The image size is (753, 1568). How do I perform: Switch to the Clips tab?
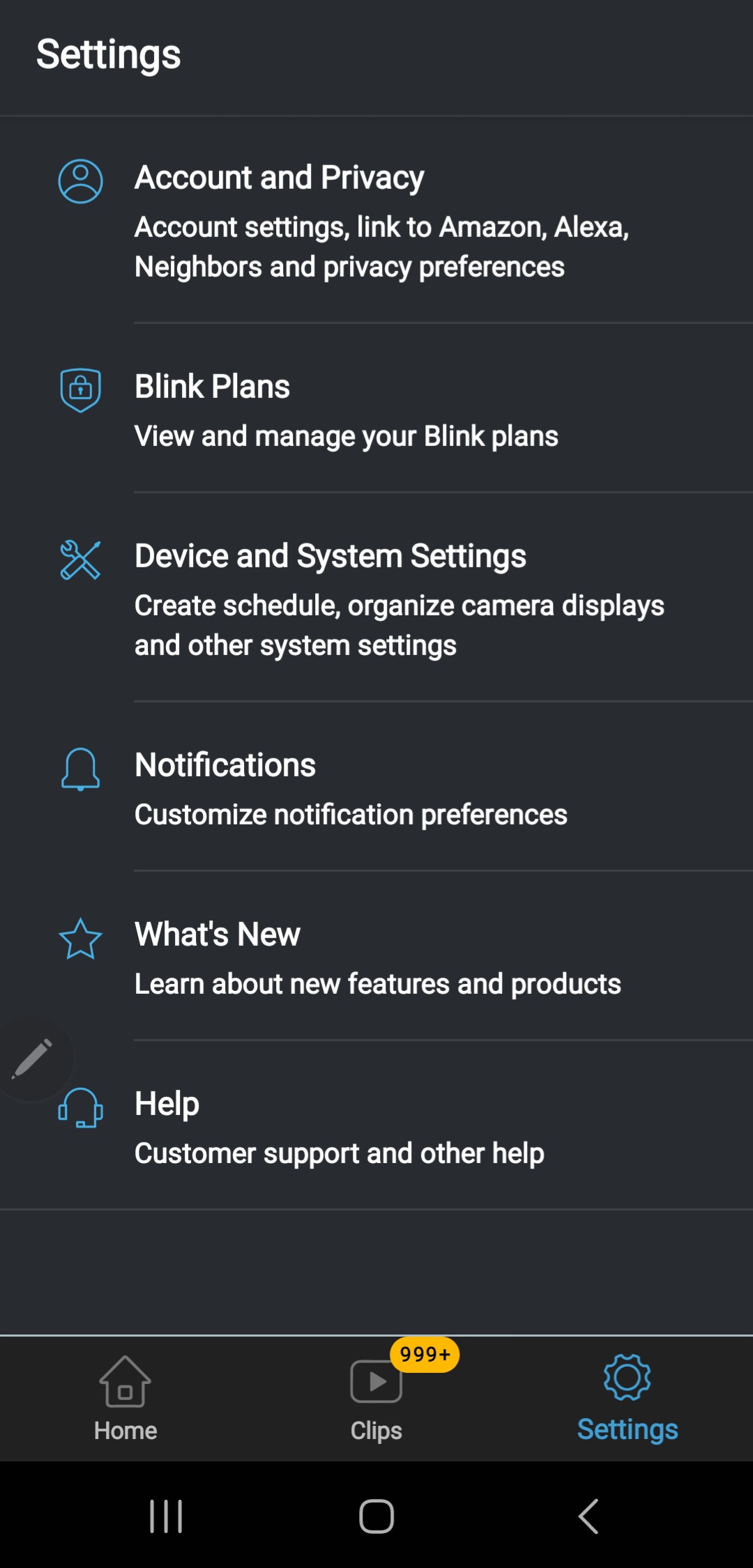[x=376, y=1401]
